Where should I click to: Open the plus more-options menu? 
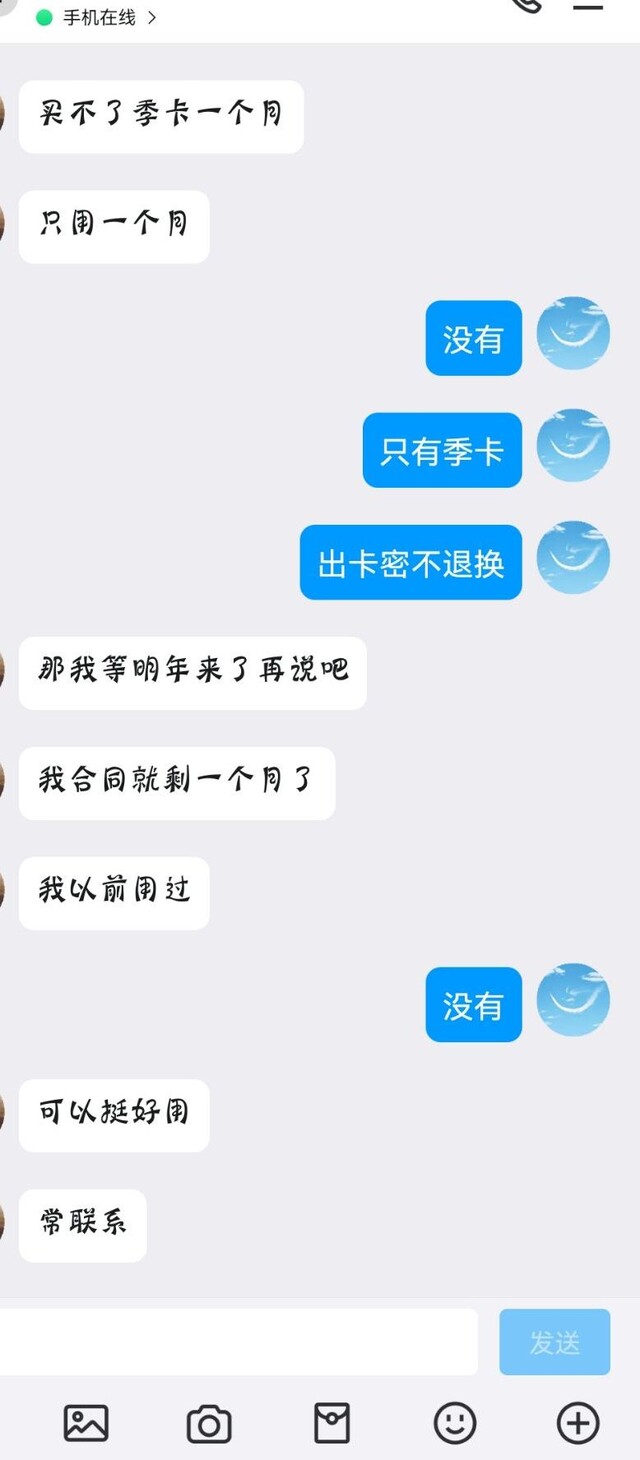[x=578, y=1422]
